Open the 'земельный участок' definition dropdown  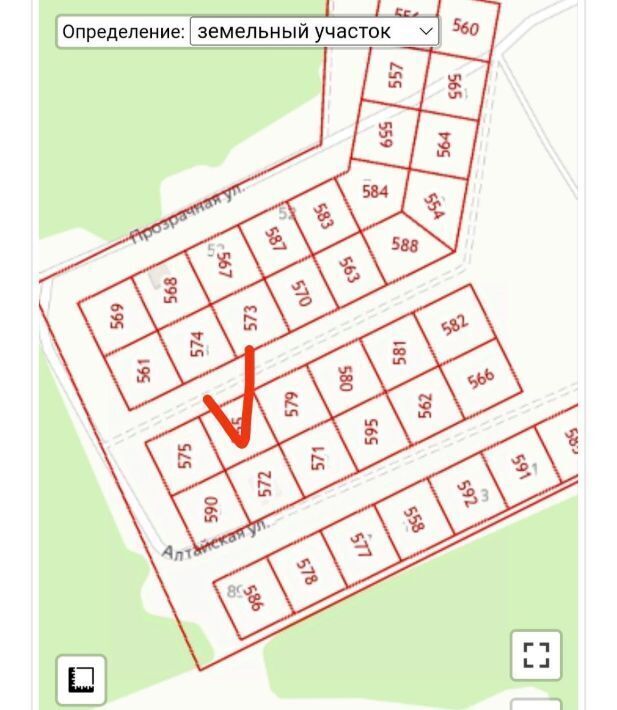314,31
